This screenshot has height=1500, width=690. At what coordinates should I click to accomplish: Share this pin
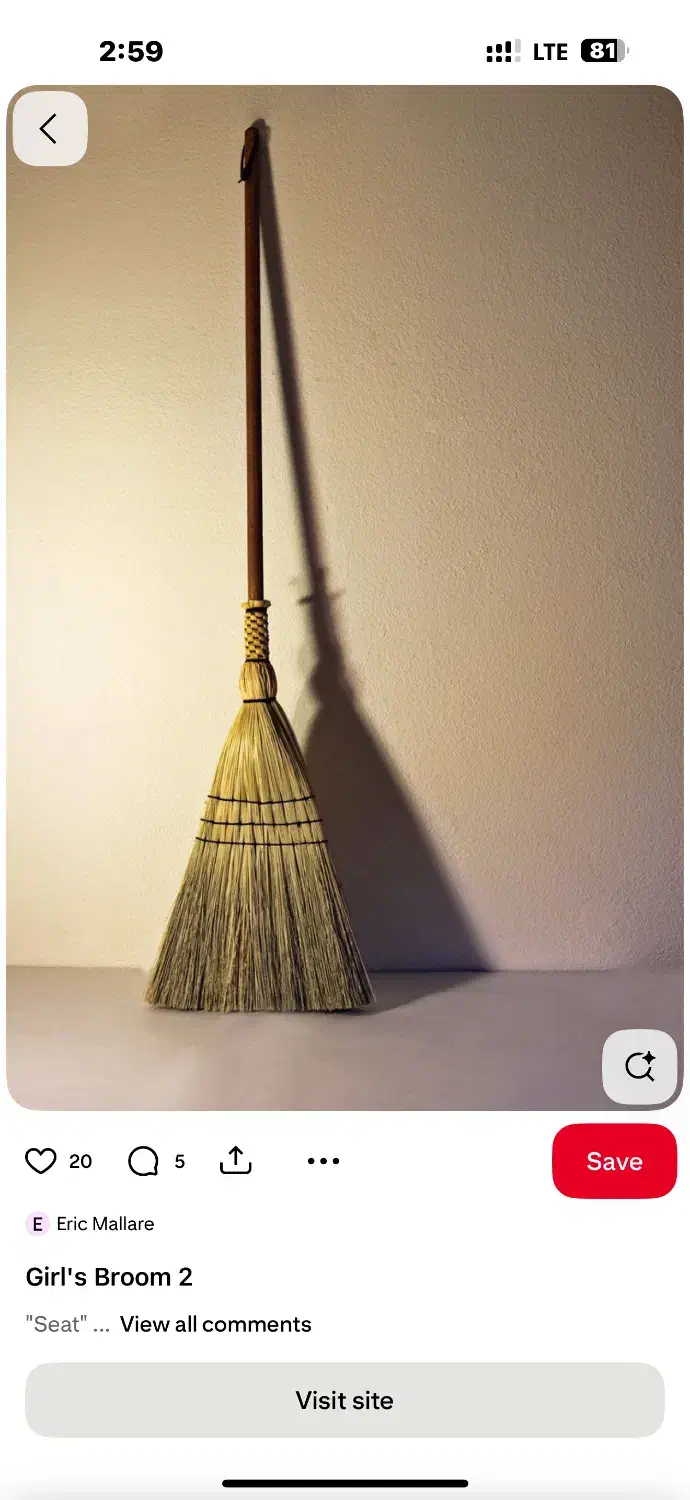[x=235, y=1160]
